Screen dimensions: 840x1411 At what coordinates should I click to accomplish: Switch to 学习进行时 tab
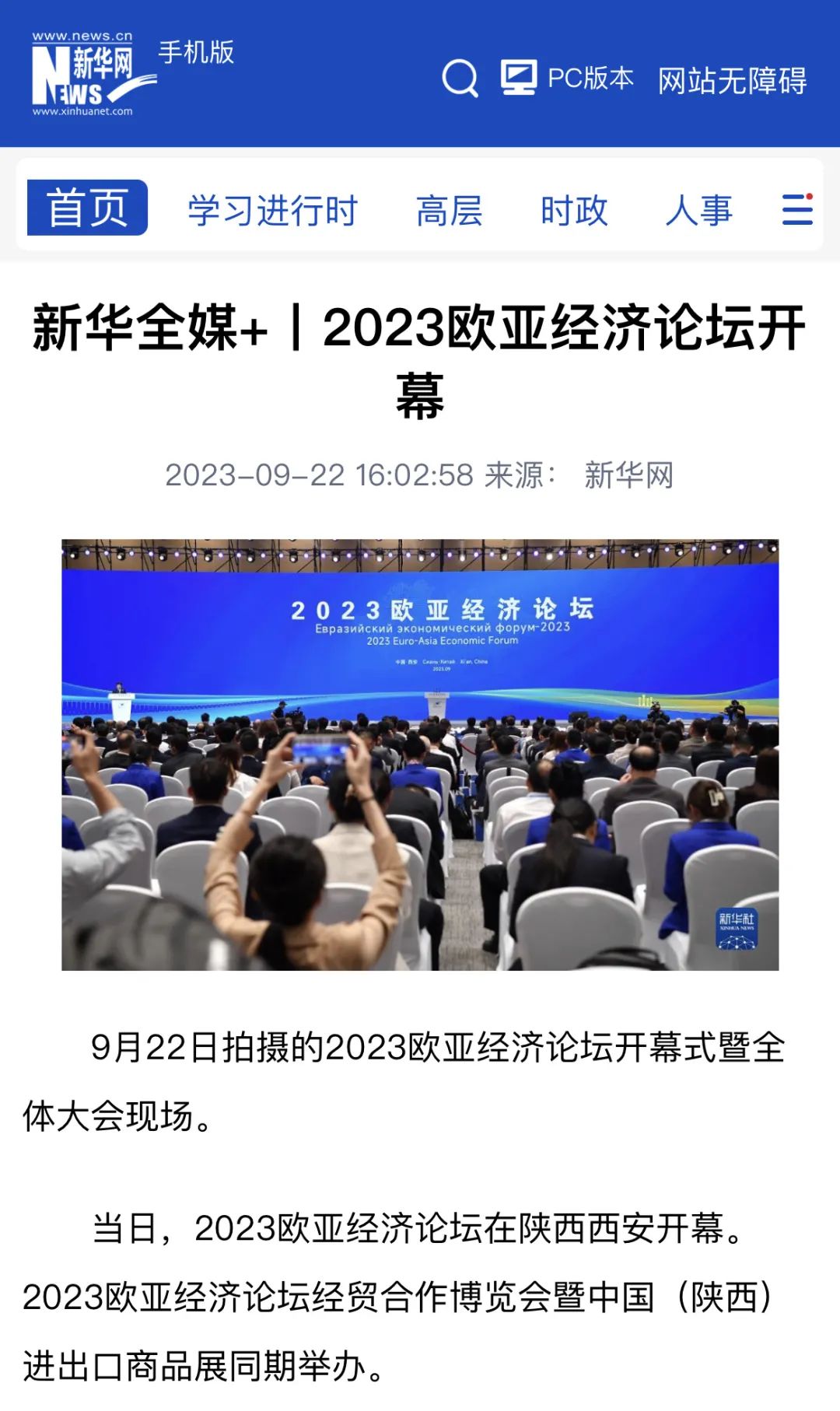pos(272,211)
